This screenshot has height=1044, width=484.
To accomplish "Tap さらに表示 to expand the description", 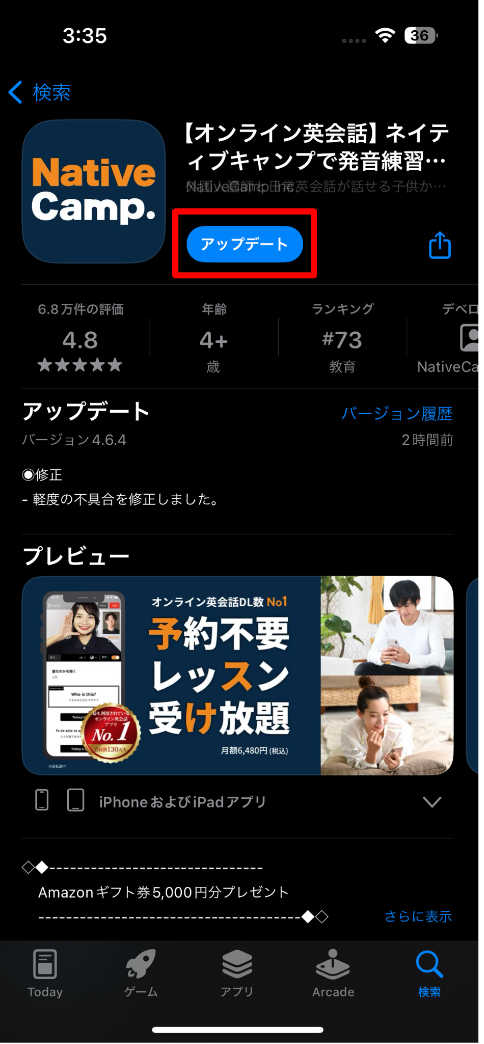I will 418,916.
